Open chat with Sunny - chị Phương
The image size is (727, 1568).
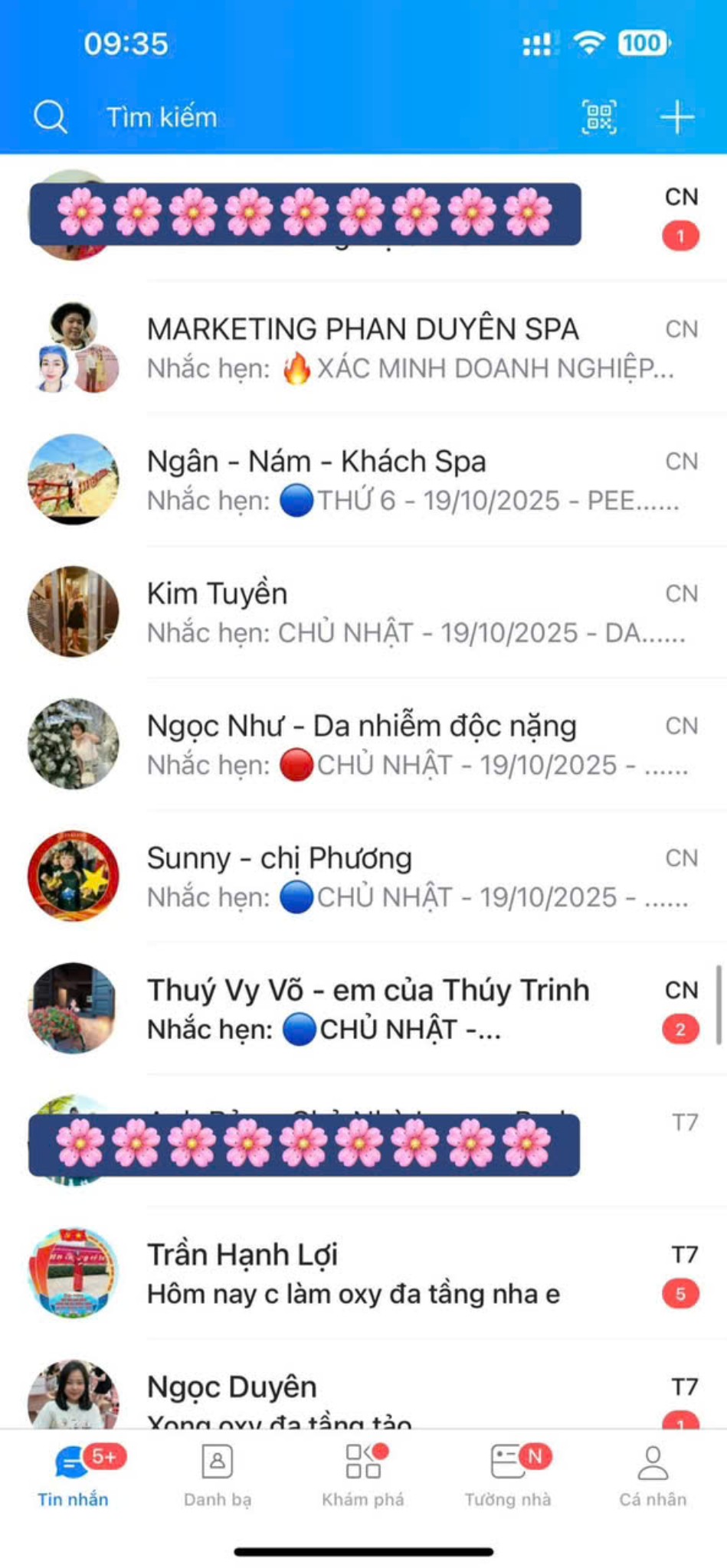(383, 877)
